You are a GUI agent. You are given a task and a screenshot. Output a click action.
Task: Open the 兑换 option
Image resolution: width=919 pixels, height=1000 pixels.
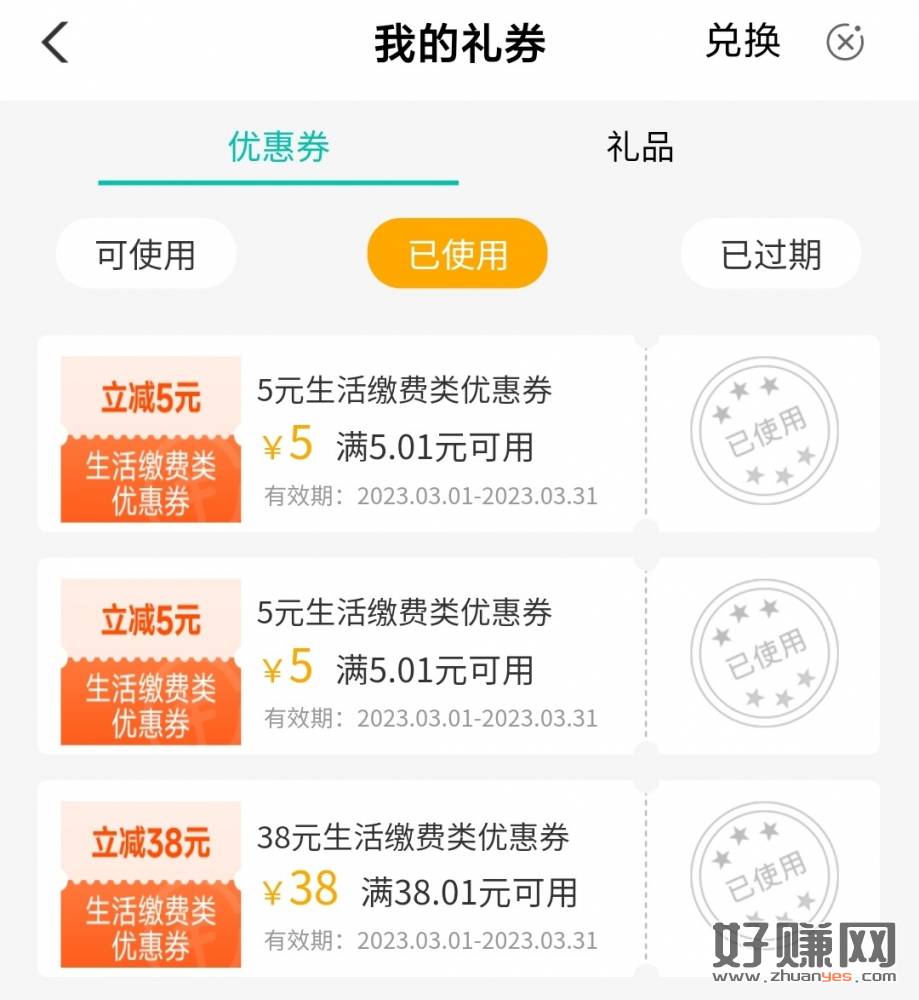742,42
